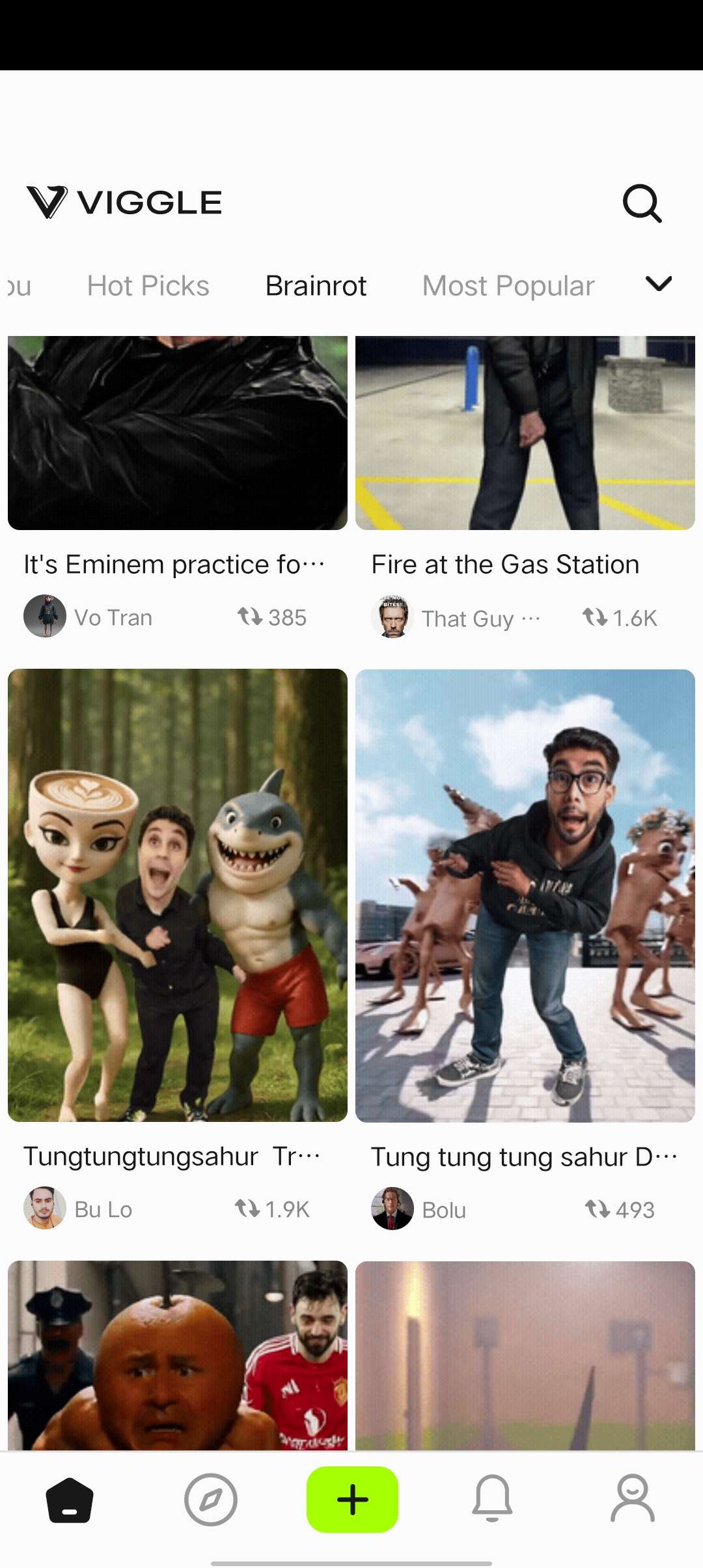
Task: View That Guy's profile
Action: point(393,617)
